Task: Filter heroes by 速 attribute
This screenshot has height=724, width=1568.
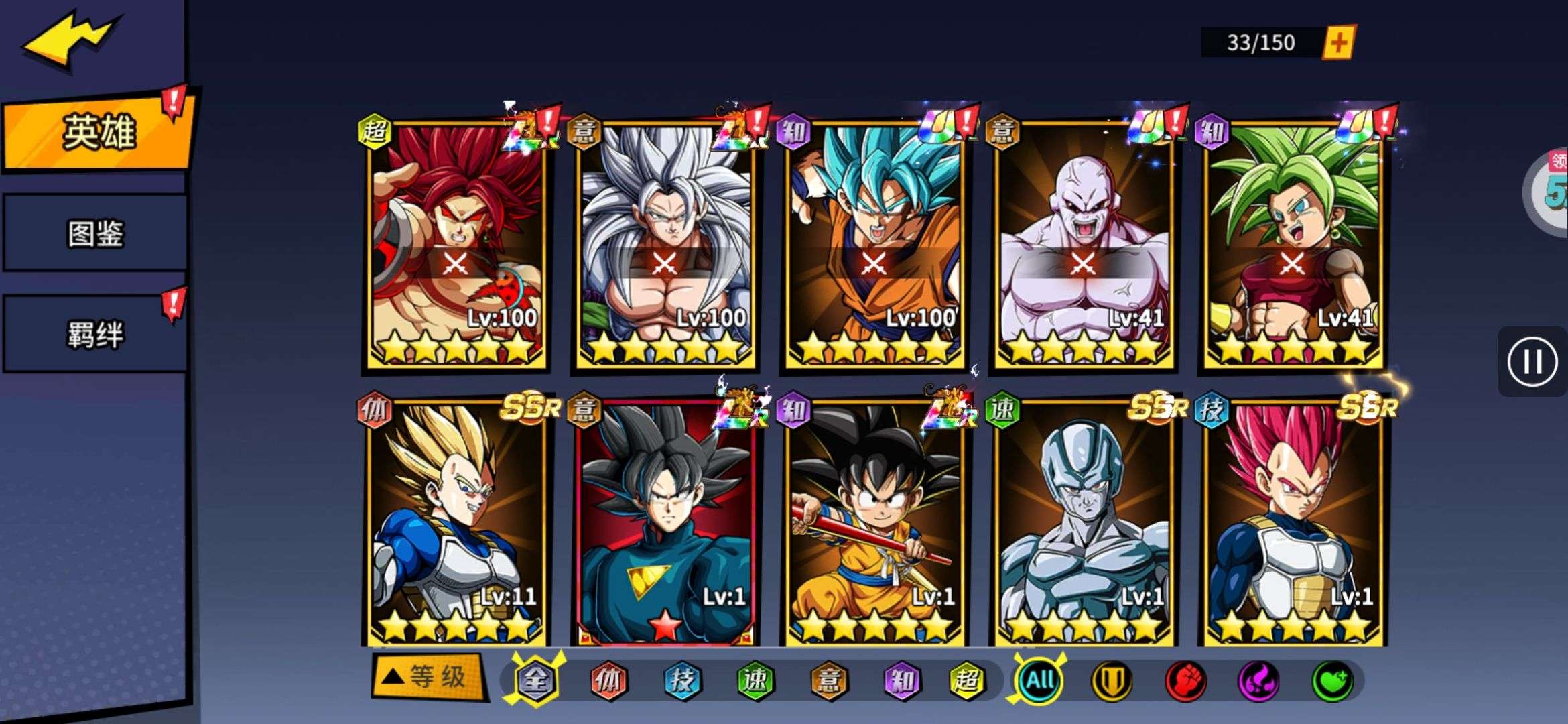Action: pos(755,681)
